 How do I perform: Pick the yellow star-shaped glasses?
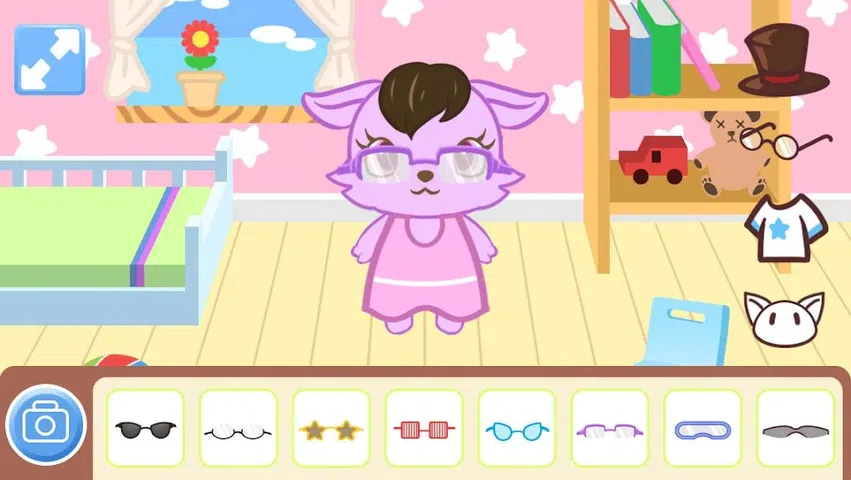click(331, 428)
